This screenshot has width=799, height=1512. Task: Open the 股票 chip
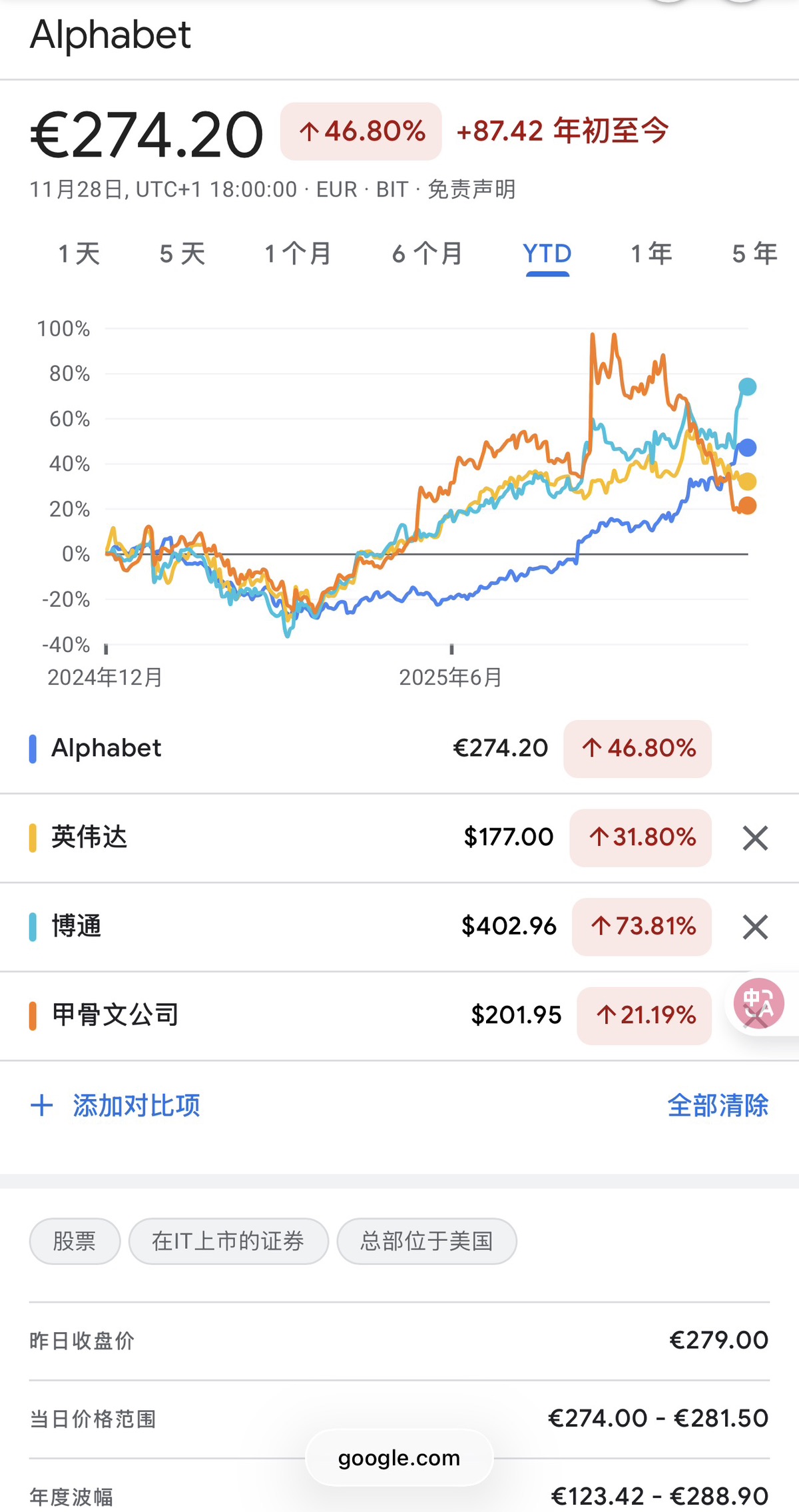pos(75,1242)
